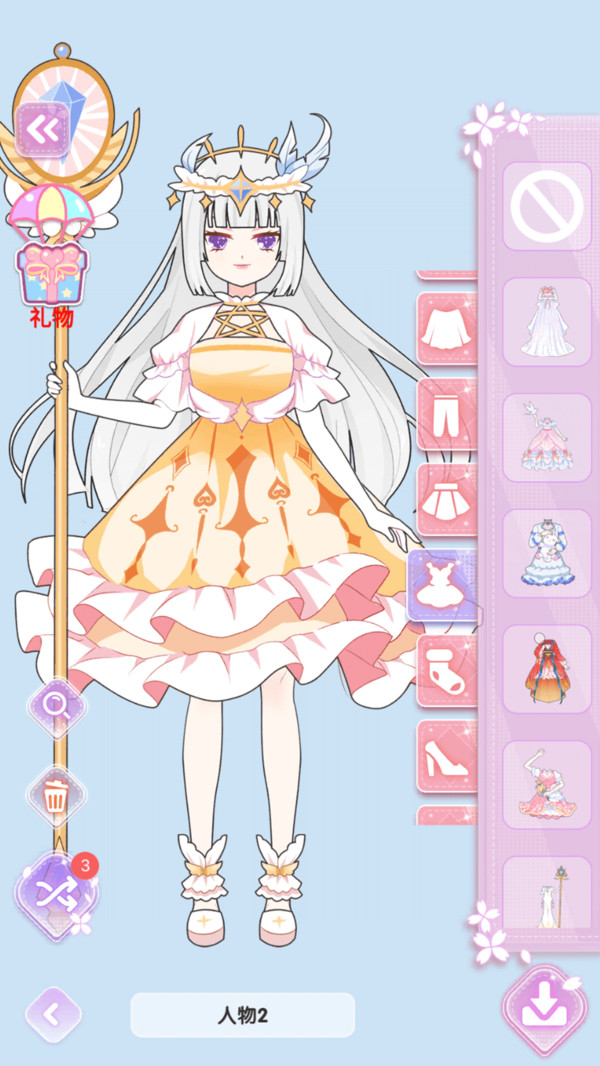Select the dress category tab

pyautogui.click(x=442, y=585)
